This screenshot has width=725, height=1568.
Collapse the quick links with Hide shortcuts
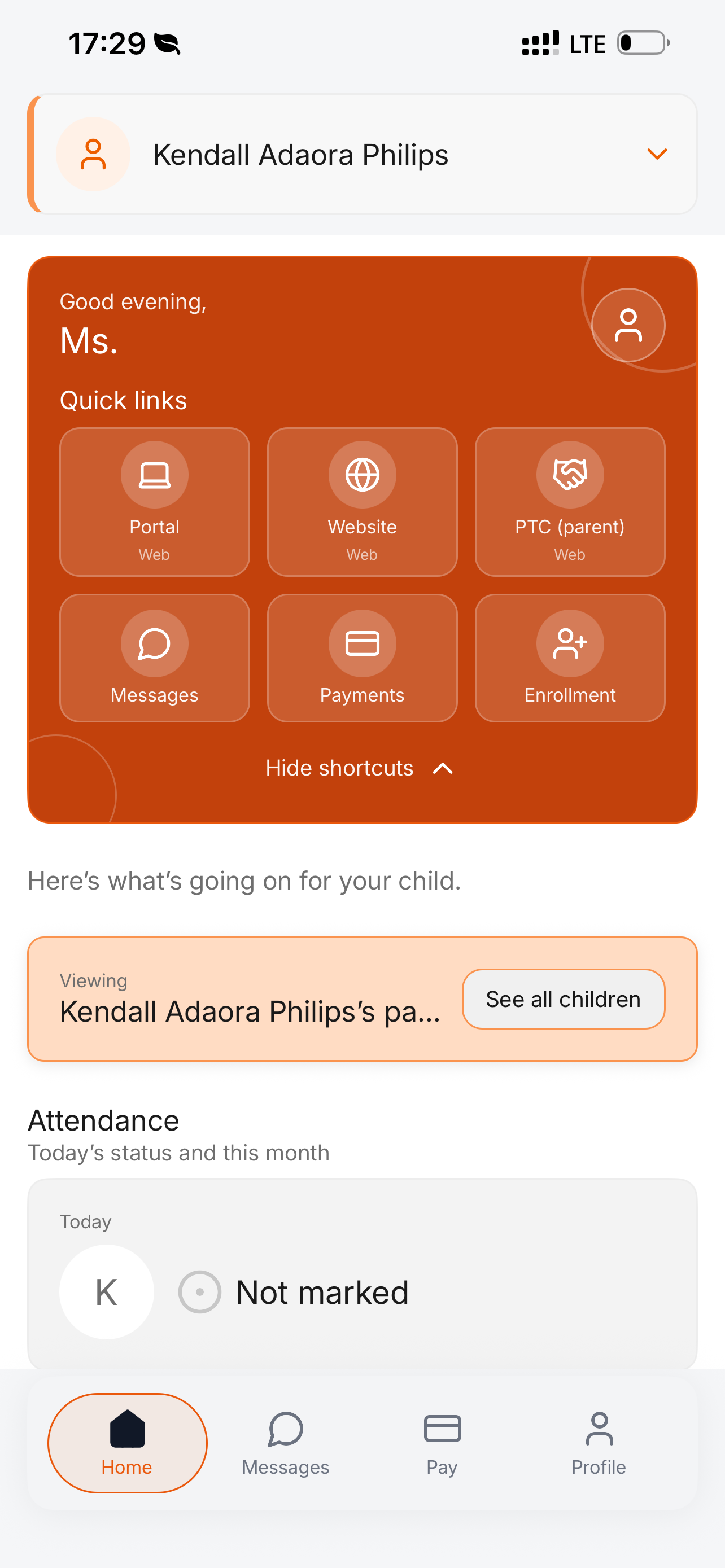point(360,768)
